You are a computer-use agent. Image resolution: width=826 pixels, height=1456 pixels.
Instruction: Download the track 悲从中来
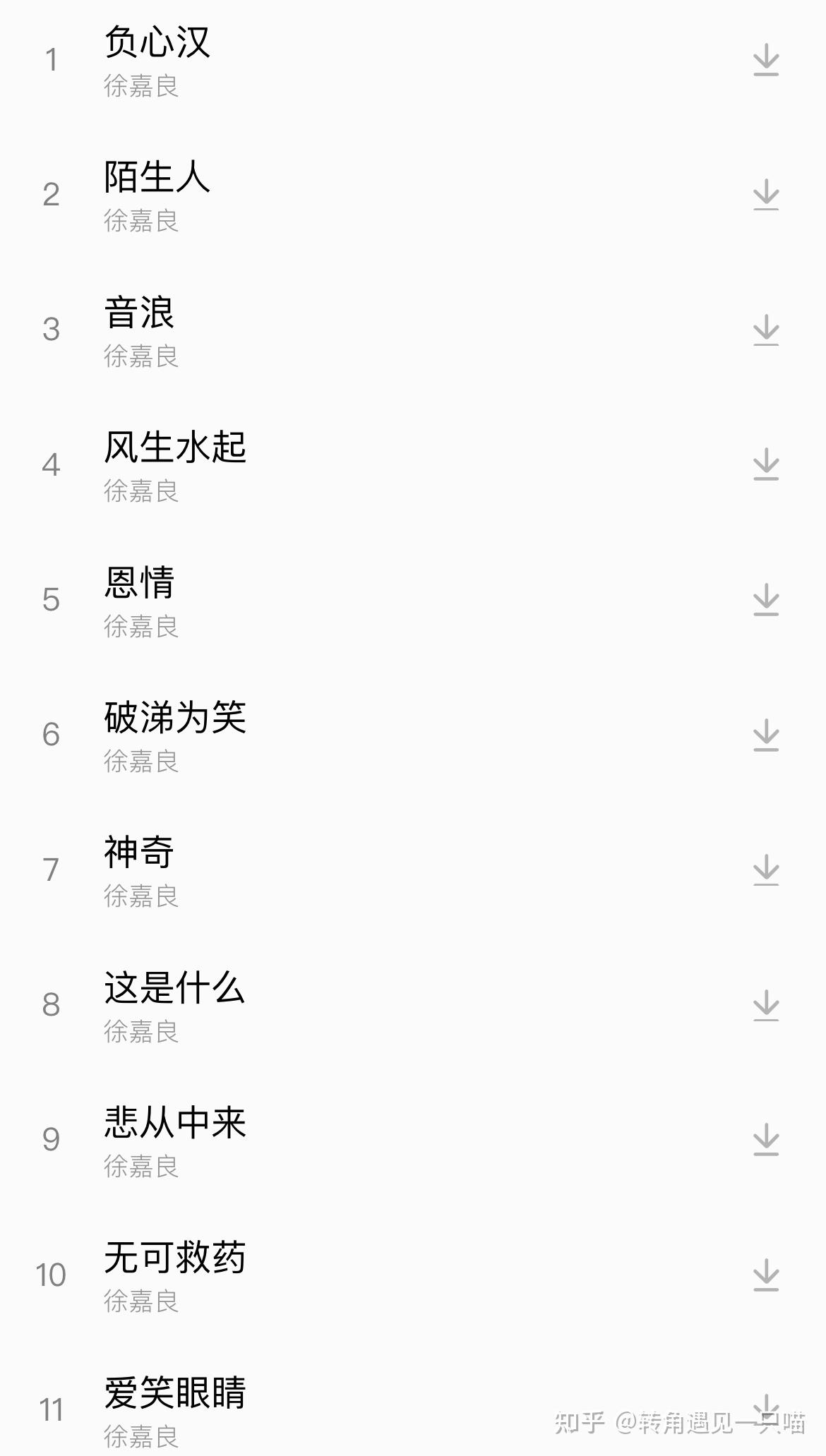[x=765, y=1141]
